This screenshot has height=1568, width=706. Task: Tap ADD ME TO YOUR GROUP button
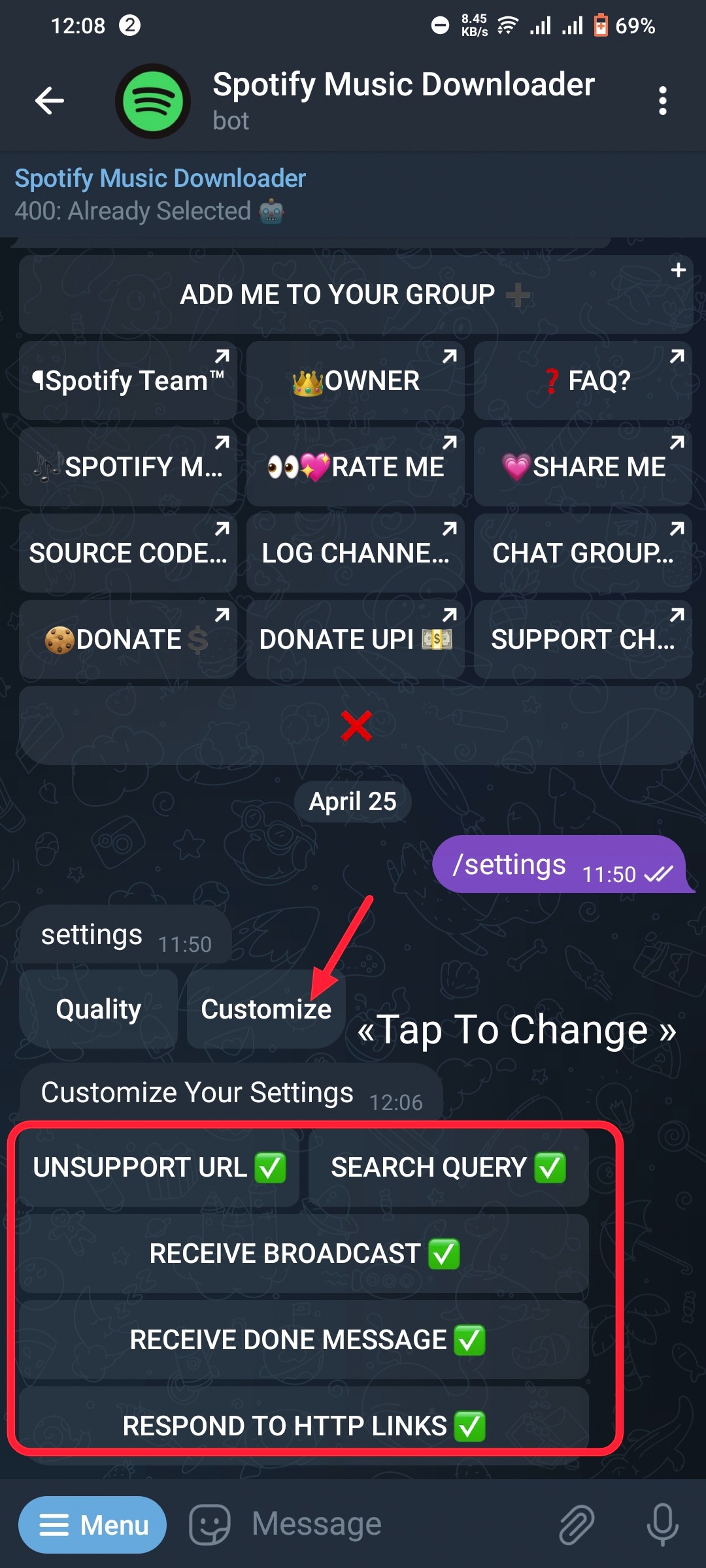coord(356,295)
